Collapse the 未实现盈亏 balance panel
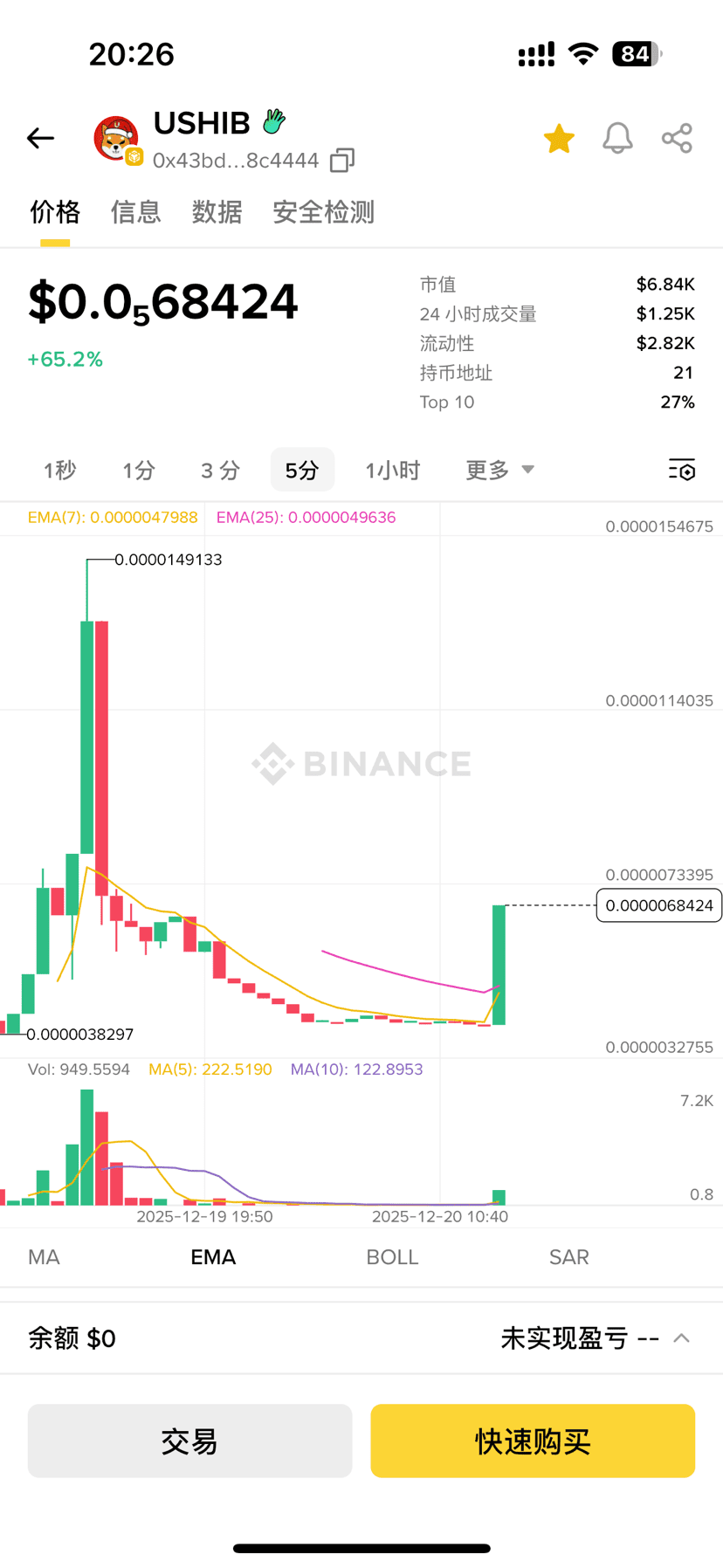723x1568 pixels. pyautogui.click(x=682, y=1338)
